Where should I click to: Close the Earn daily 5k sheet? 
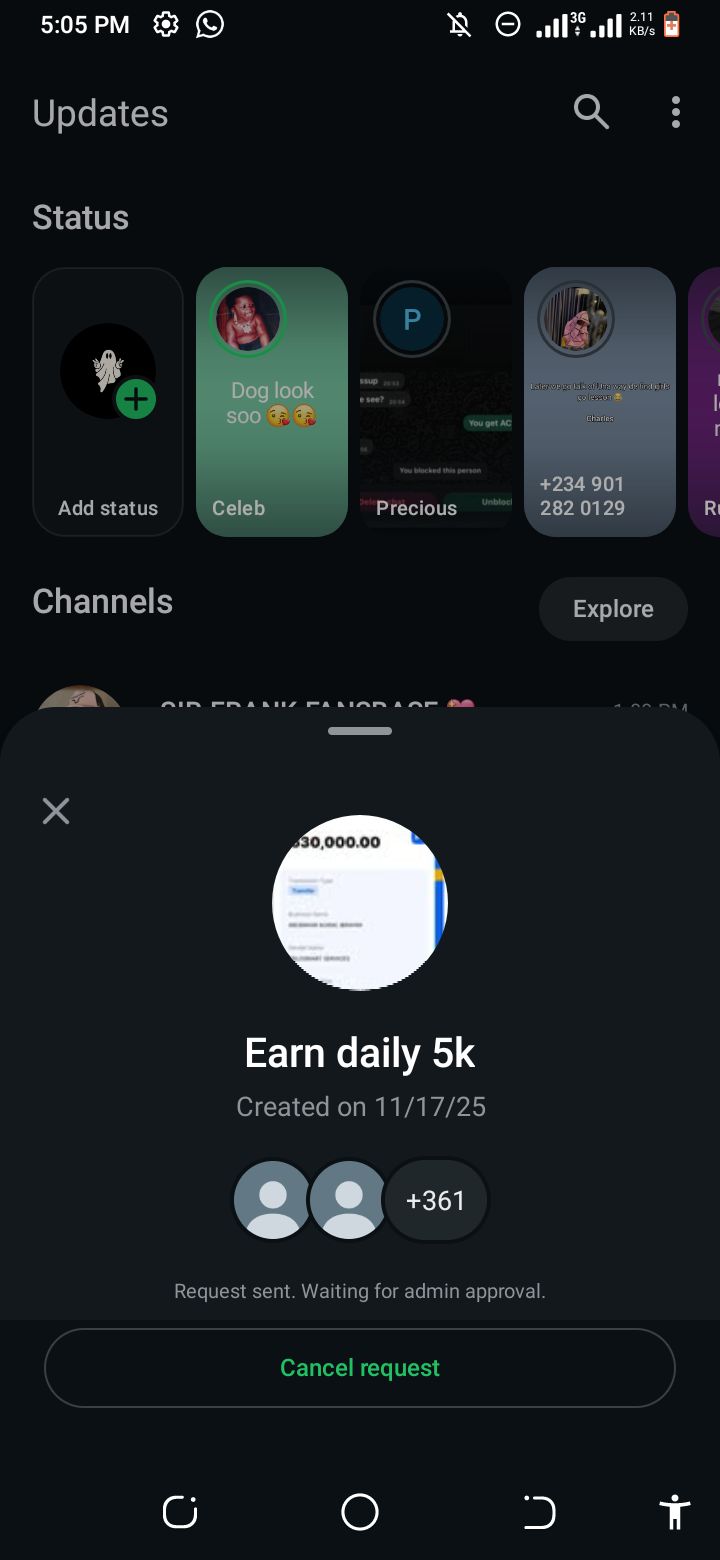tap(56, 811)
